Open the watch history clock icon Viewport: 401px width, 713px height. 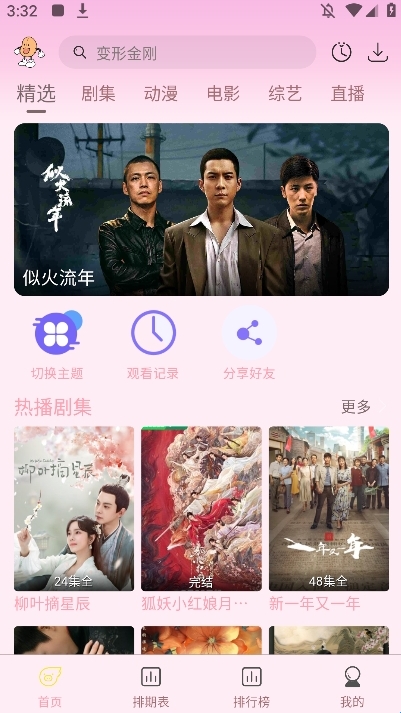(x=341, y=52)
